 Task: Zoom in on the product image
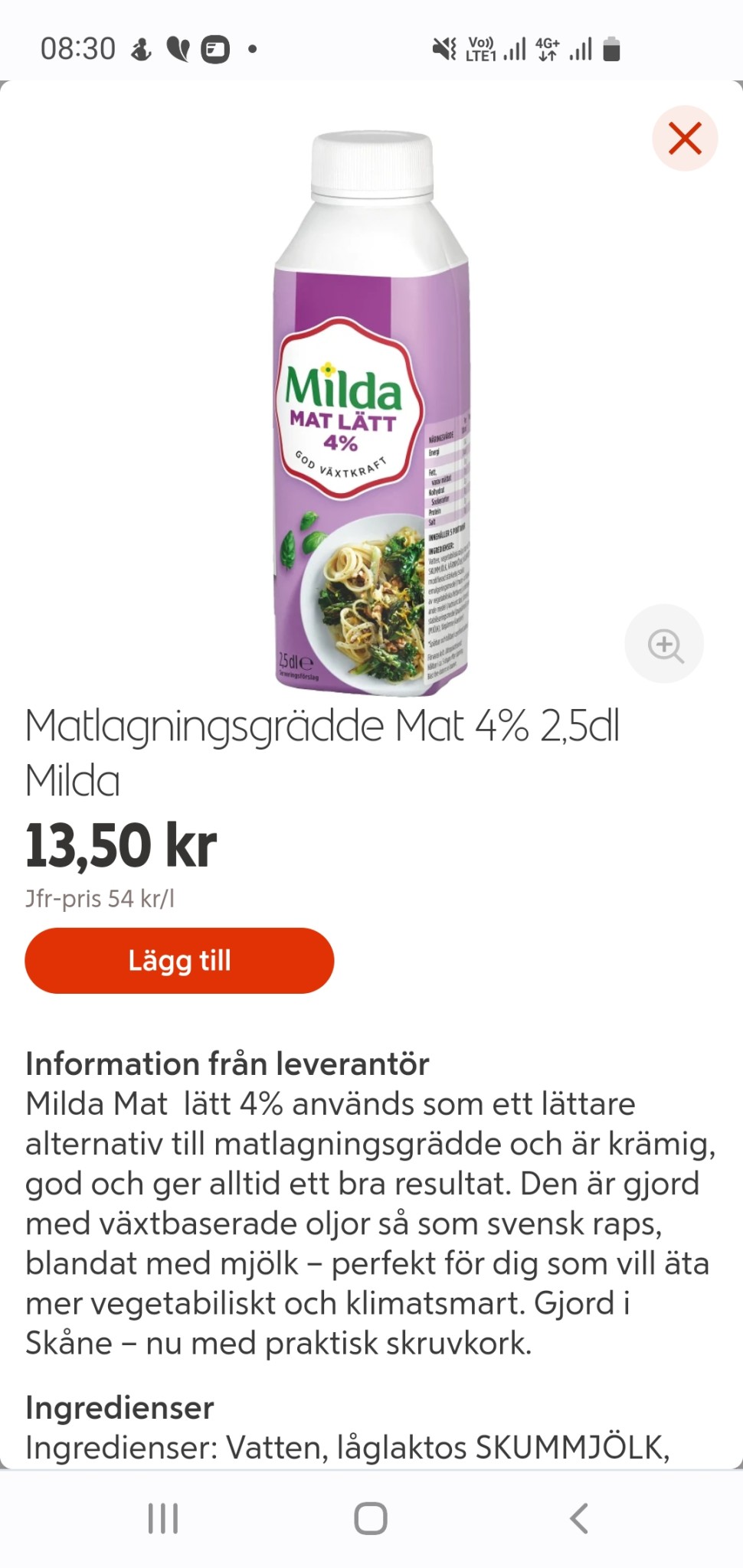point(664,644)
